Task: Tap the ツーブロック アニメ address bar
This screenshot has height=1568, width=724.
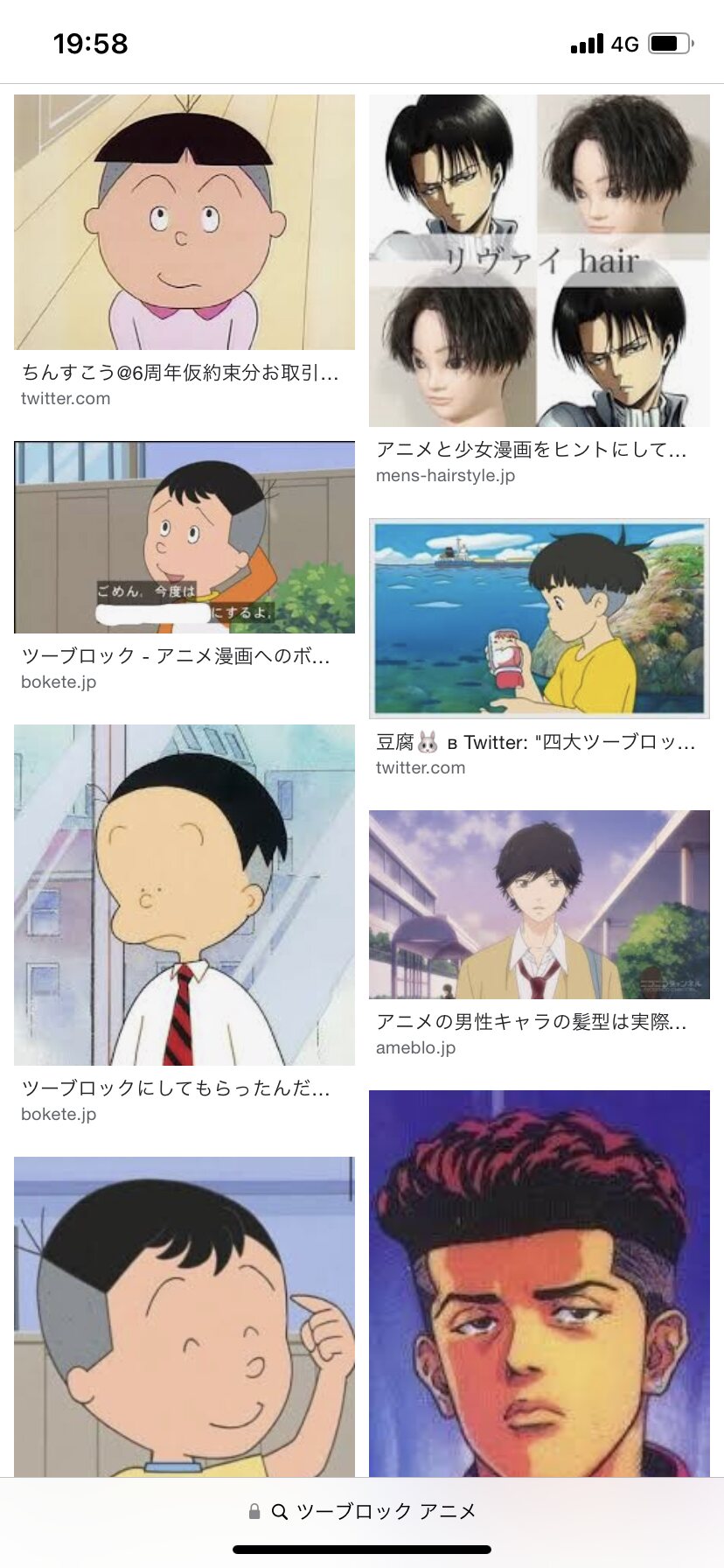Action: (x=362, y=1511)
